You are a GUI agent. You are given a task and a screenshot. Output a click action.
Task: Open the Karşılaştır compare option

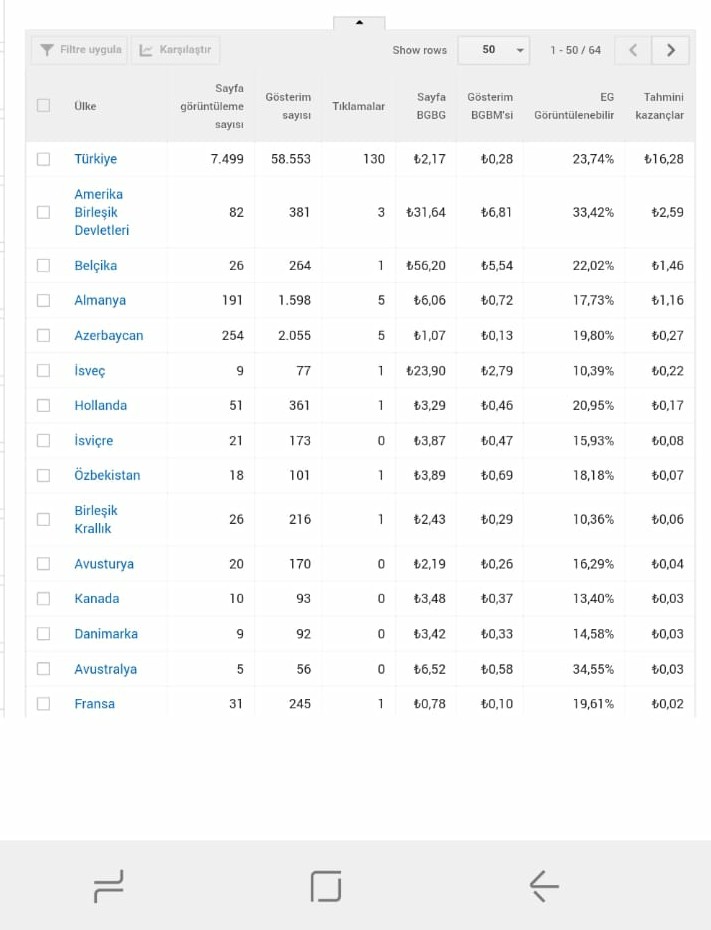pos(176,50)
